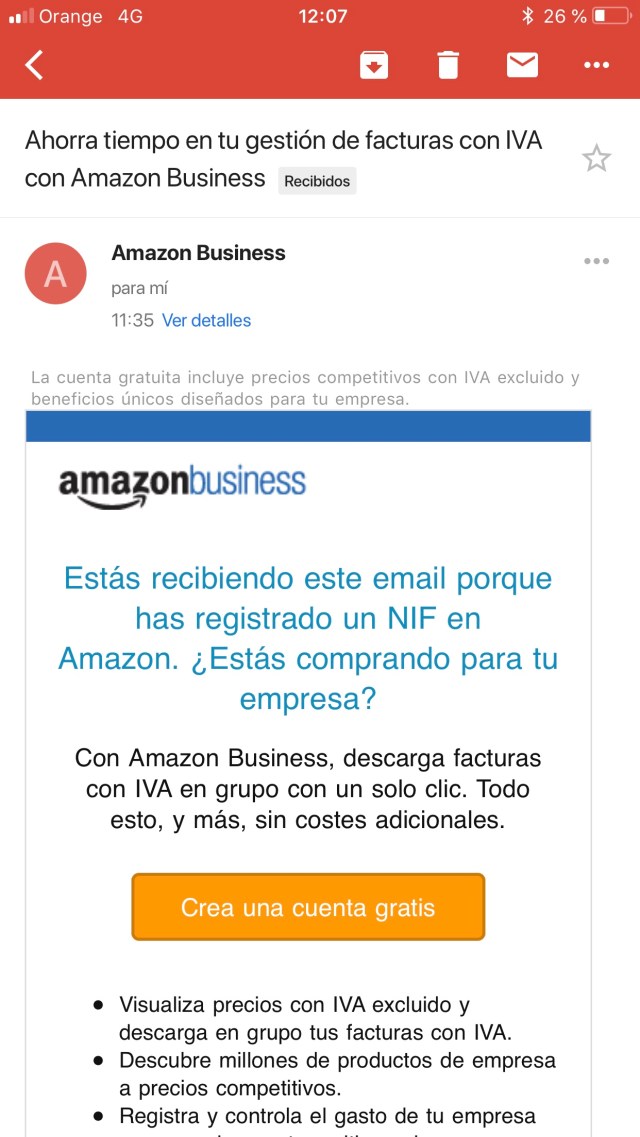Open message options next to Amazon Business
This screenshot has width=640, height=1137.
[x=596, y=261]
